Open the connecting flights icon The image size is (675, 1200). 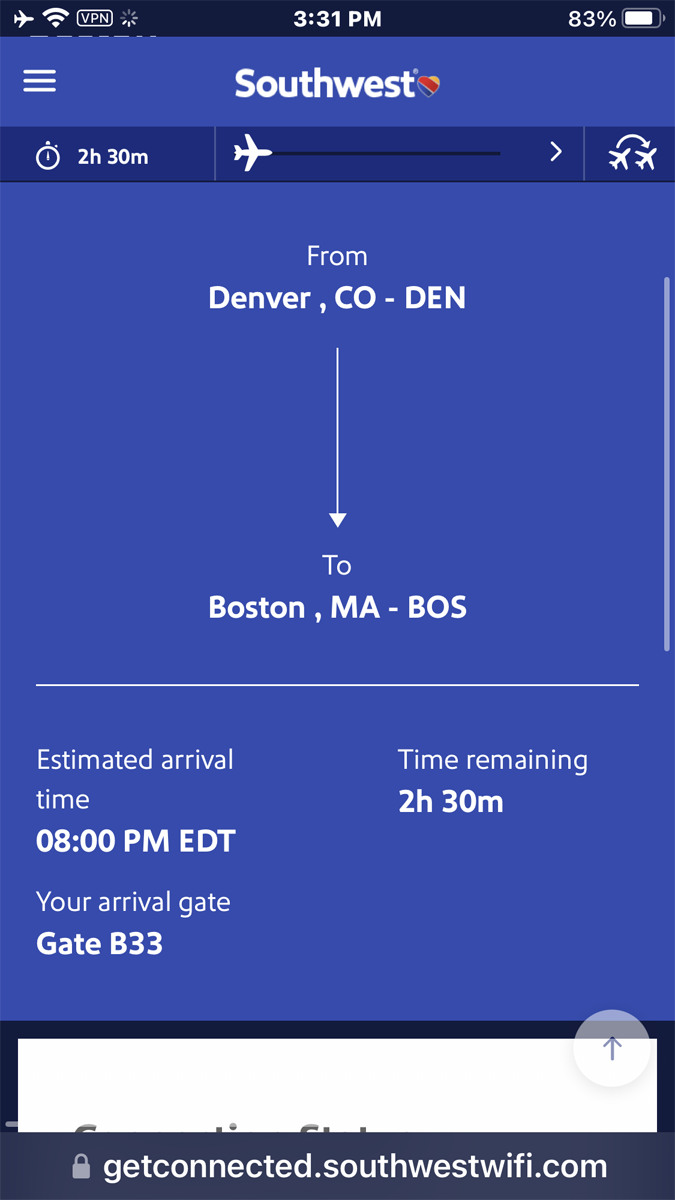(x=632, y=155)
